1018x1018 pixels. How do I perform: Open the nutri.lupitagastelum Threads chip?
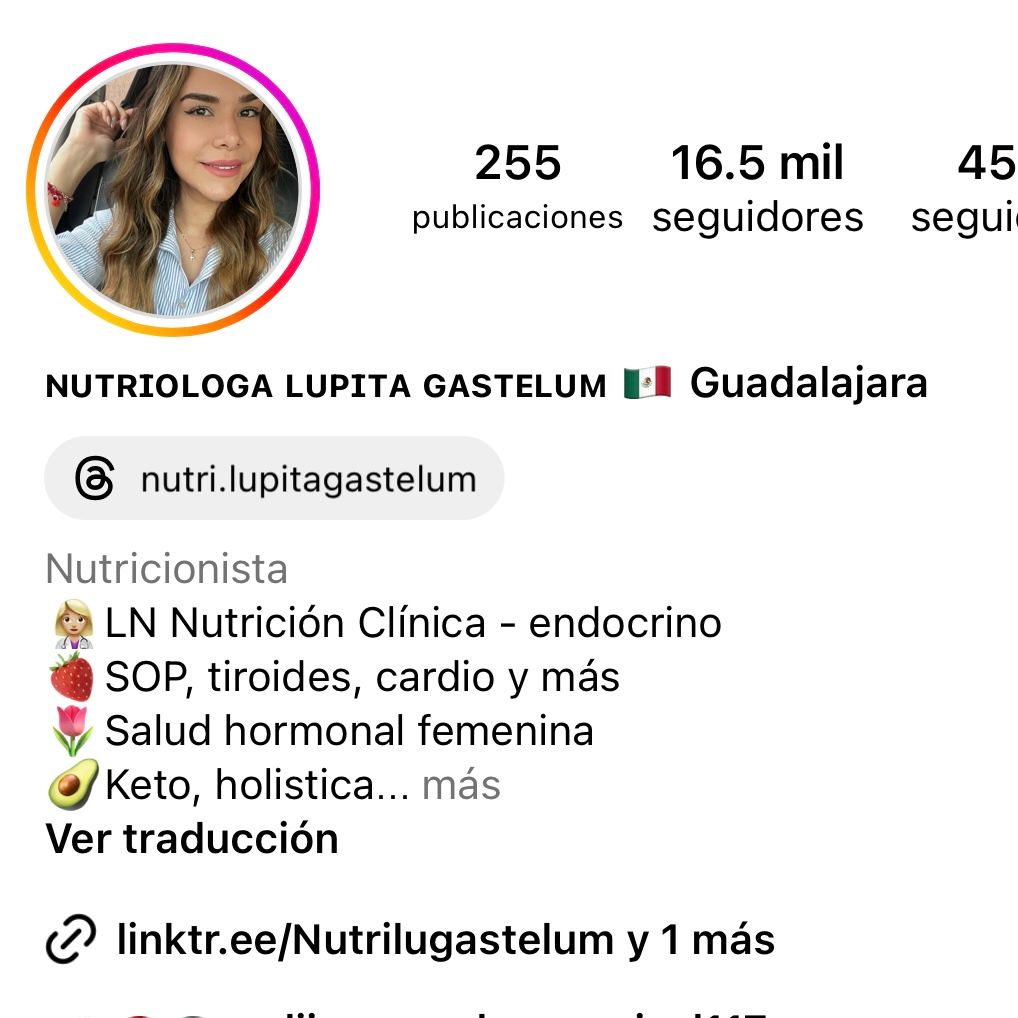pyautogui.click(x=275, y=479)
